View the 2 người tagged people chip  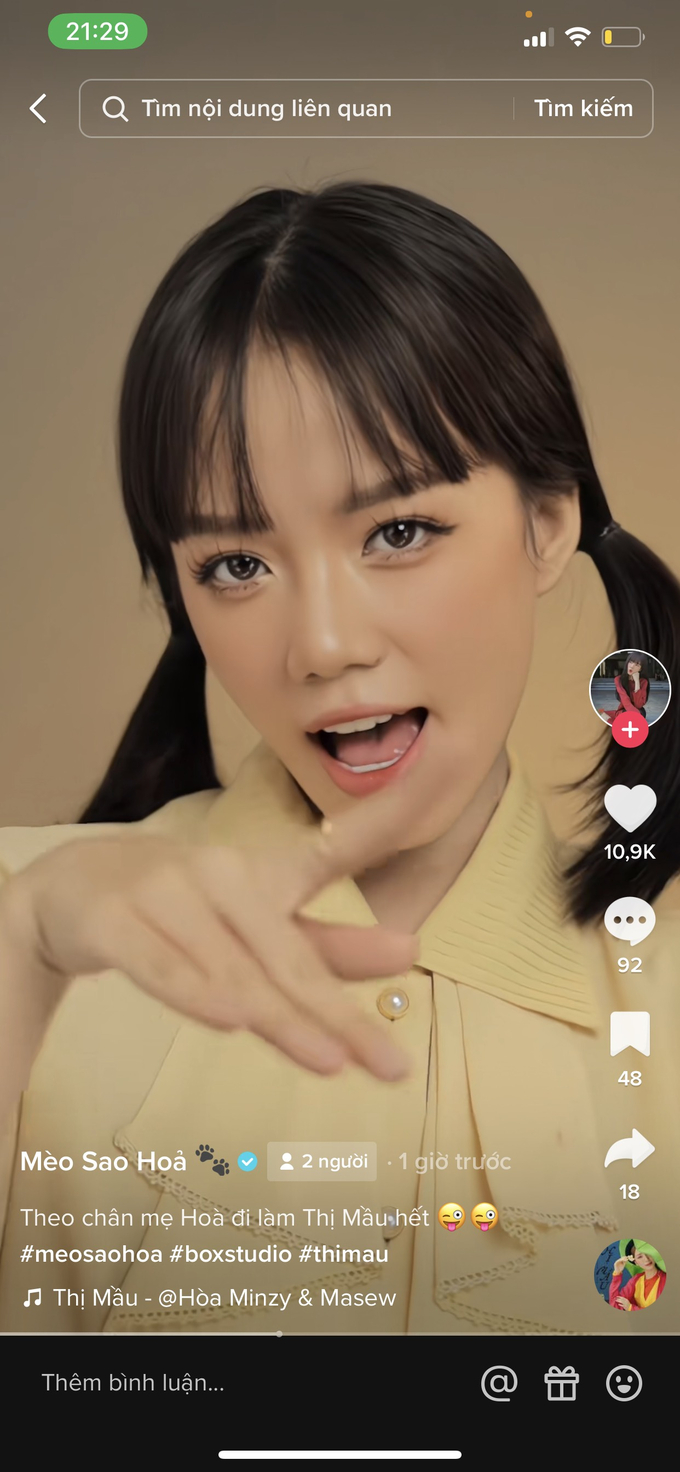[322, 1161]
